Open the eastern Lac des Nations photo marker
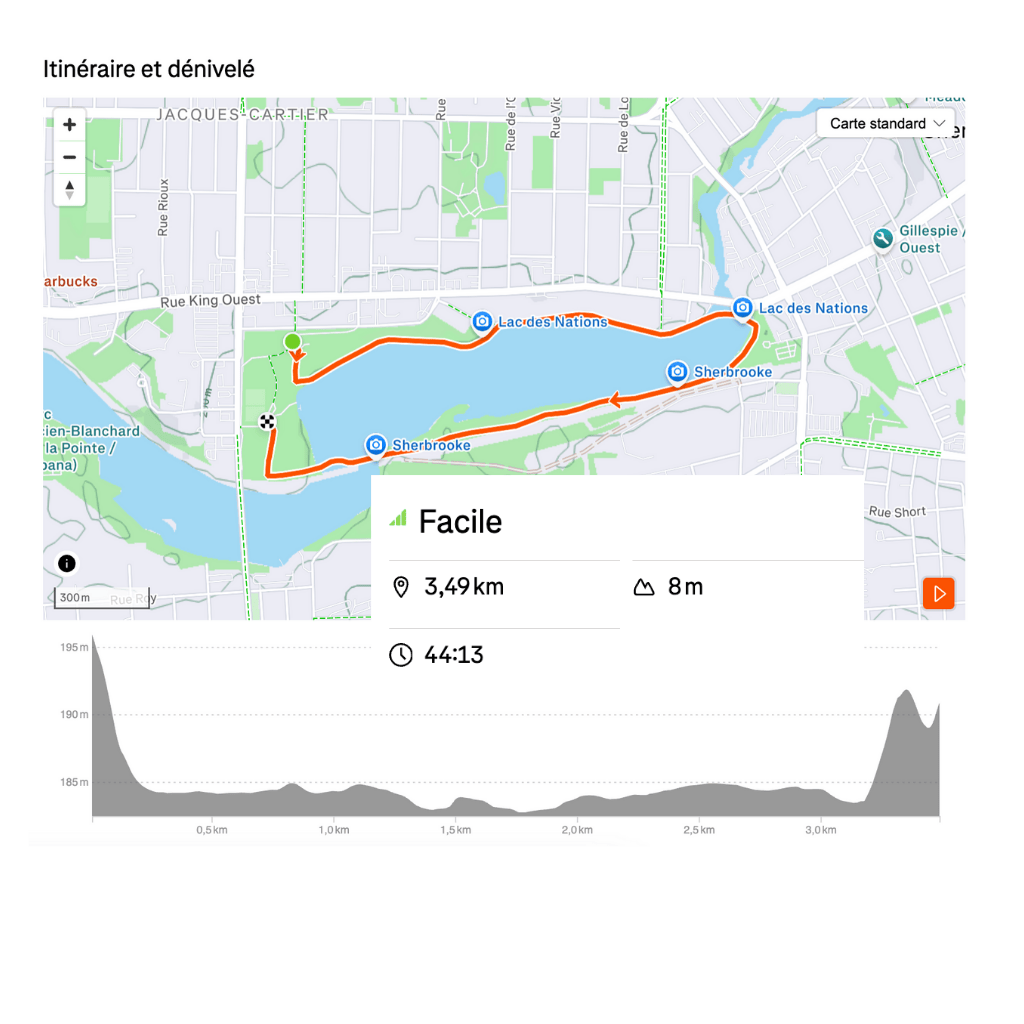Image resolution: width=1024 pixels, height=1024 pixels. (742, 308)
